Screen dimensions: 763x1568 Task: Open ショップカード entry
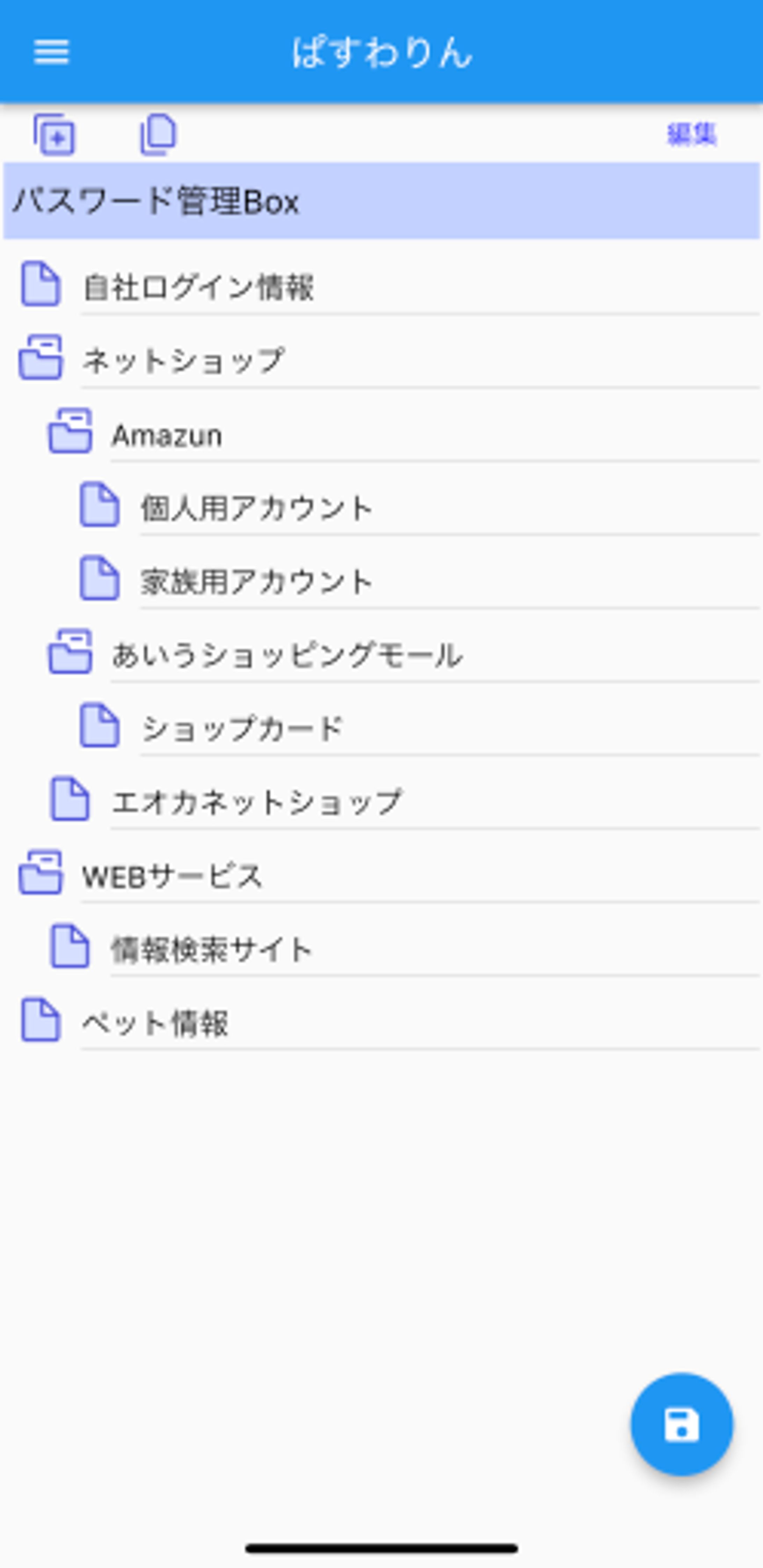click(x=242, y=729)
